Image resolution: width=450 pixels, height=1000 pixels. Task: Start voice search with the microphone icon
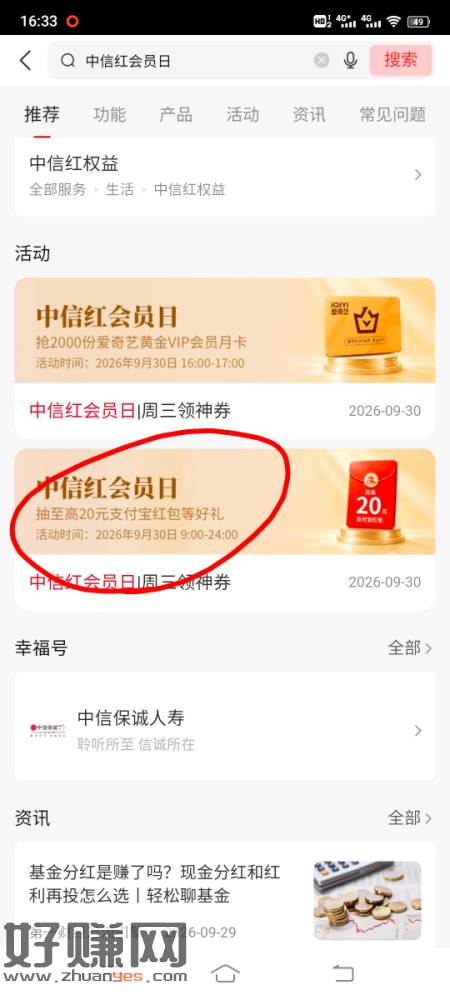pos(351,61)
